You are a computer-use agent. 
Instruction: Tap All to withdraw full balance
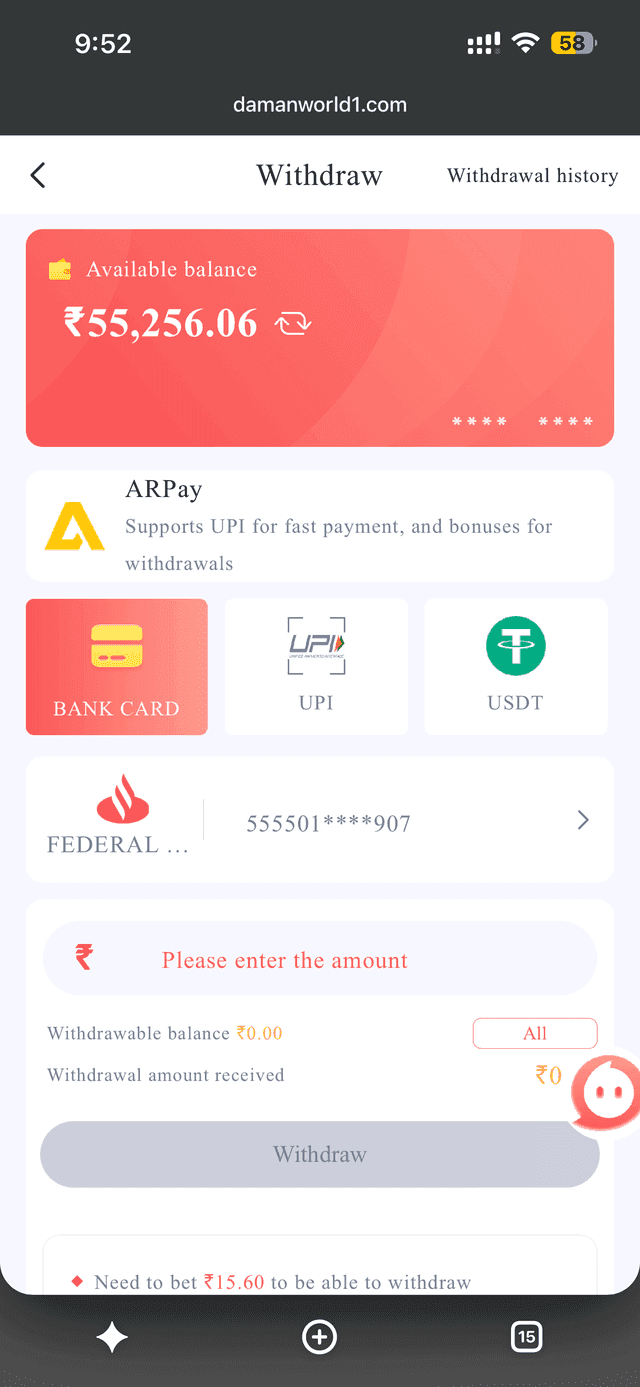pyautogui.click(x=535, y=1034)
